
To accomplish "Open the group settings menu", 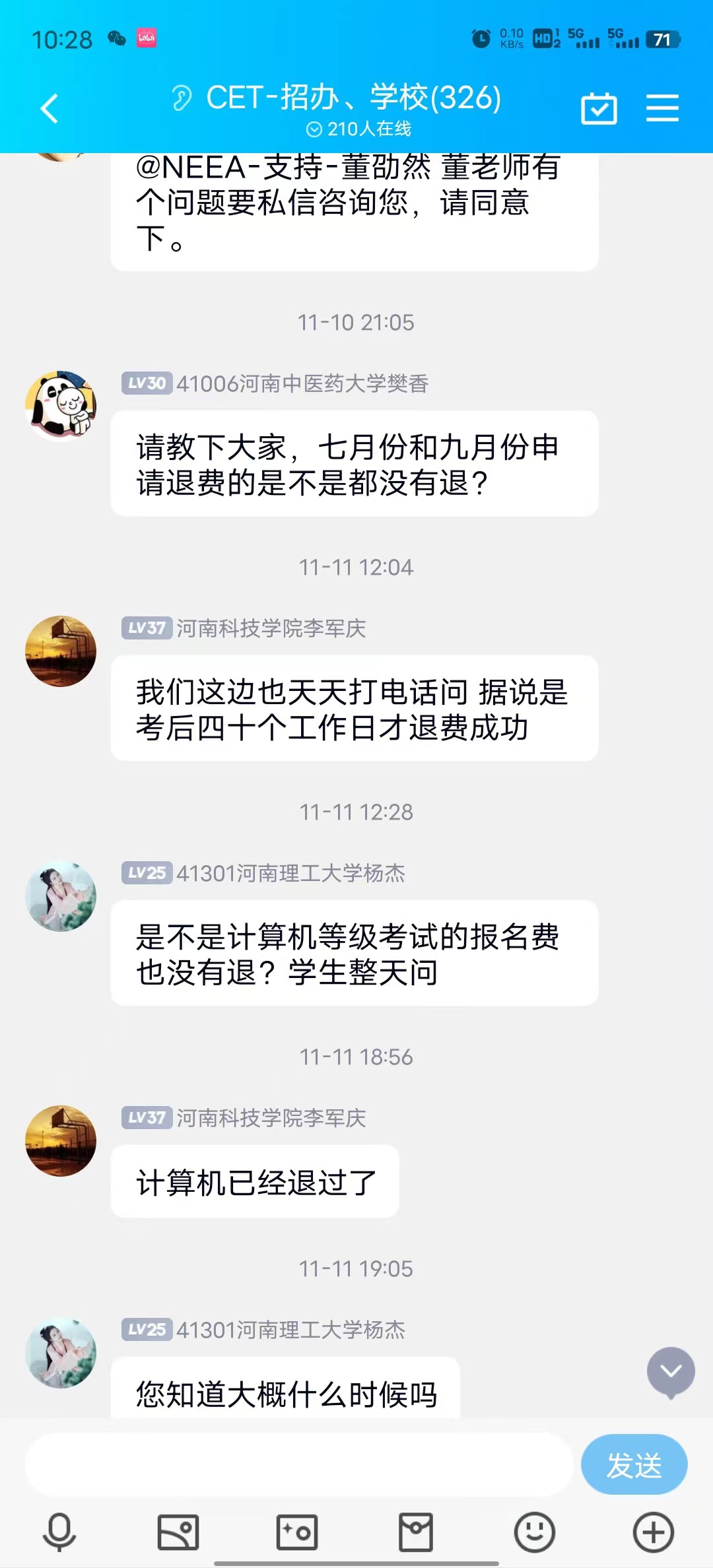I will point(662,108).
